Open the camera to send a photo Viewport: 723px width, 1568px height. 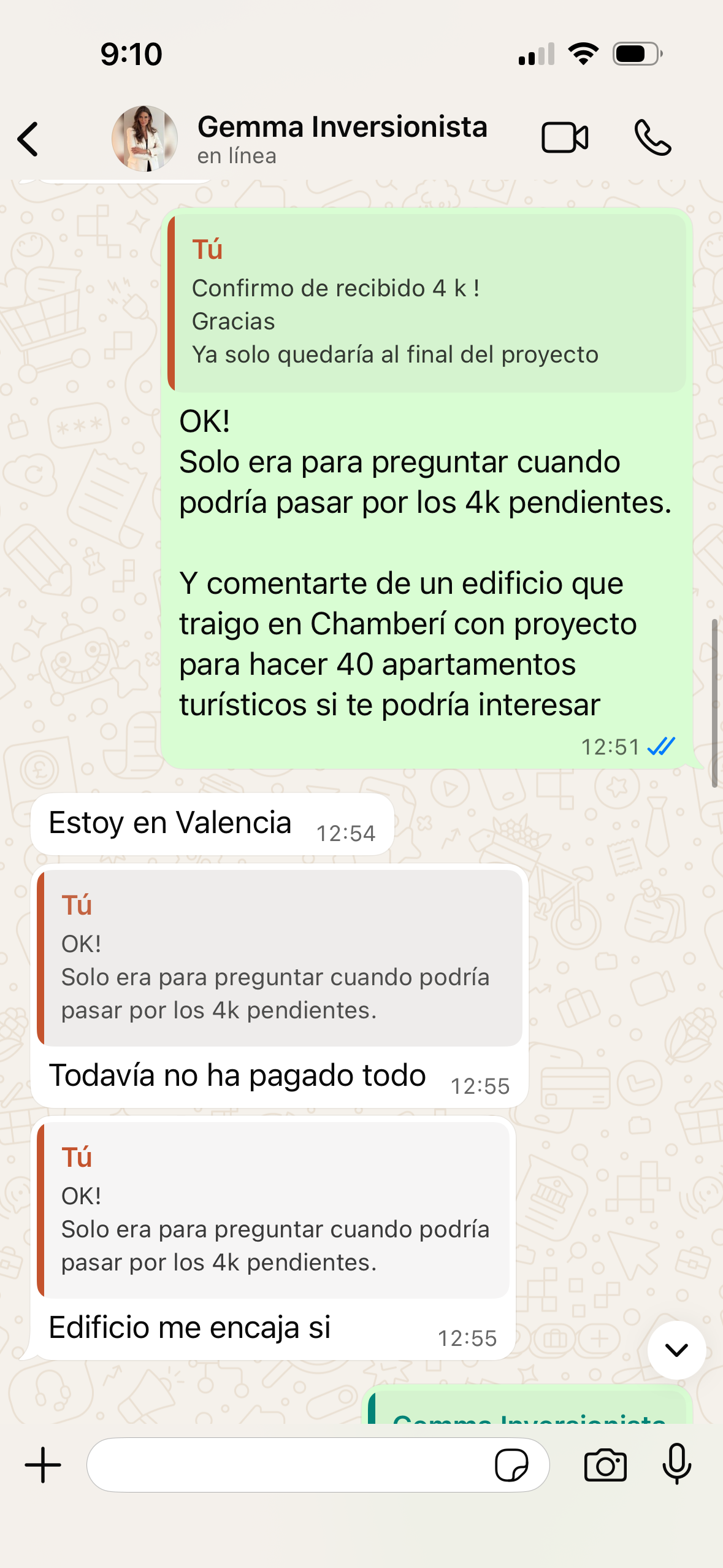click(x=605, y=1465)
